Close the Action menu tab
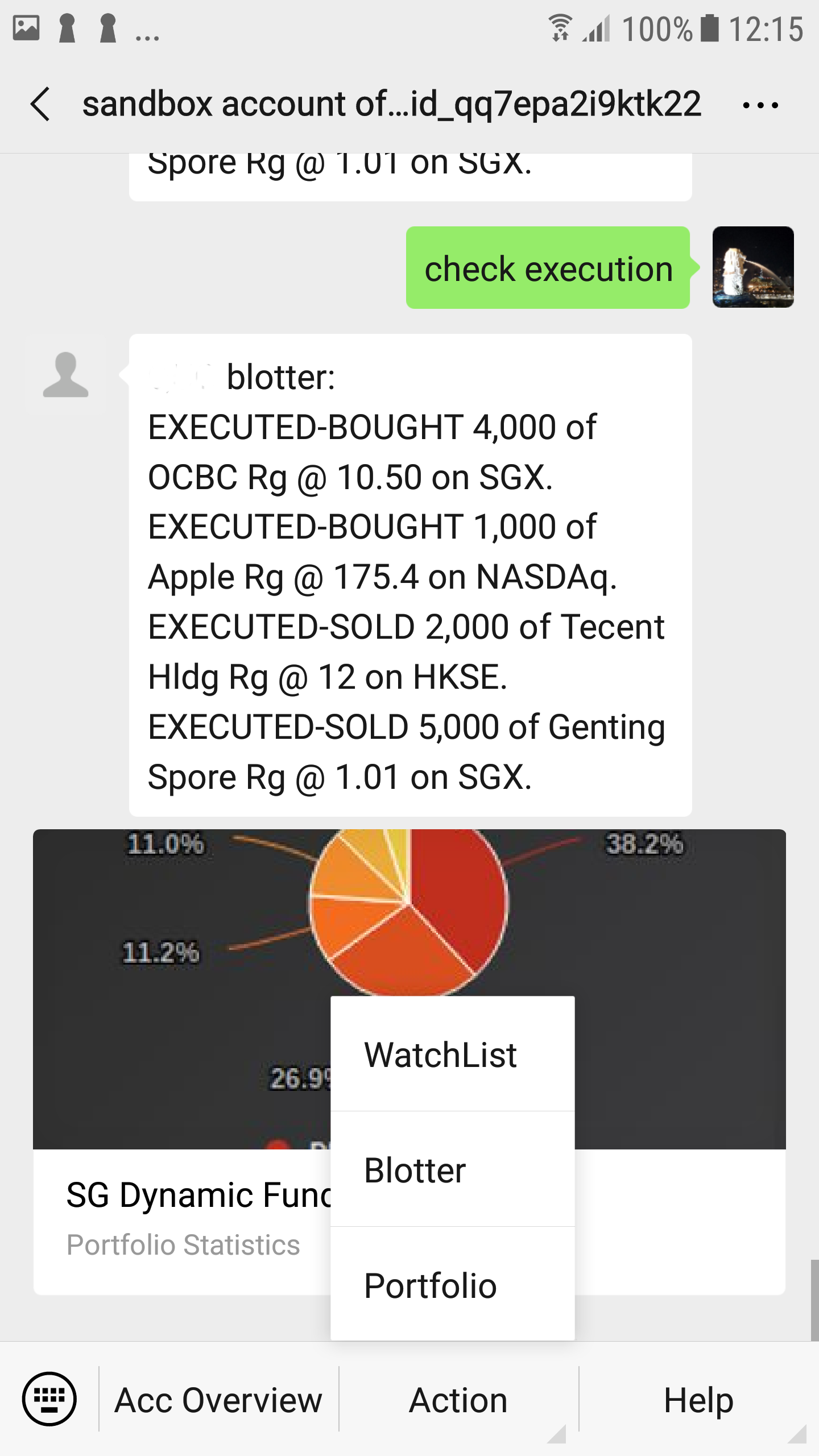Viewport: 819px width, 1456px height. (x=458, y=1400)
